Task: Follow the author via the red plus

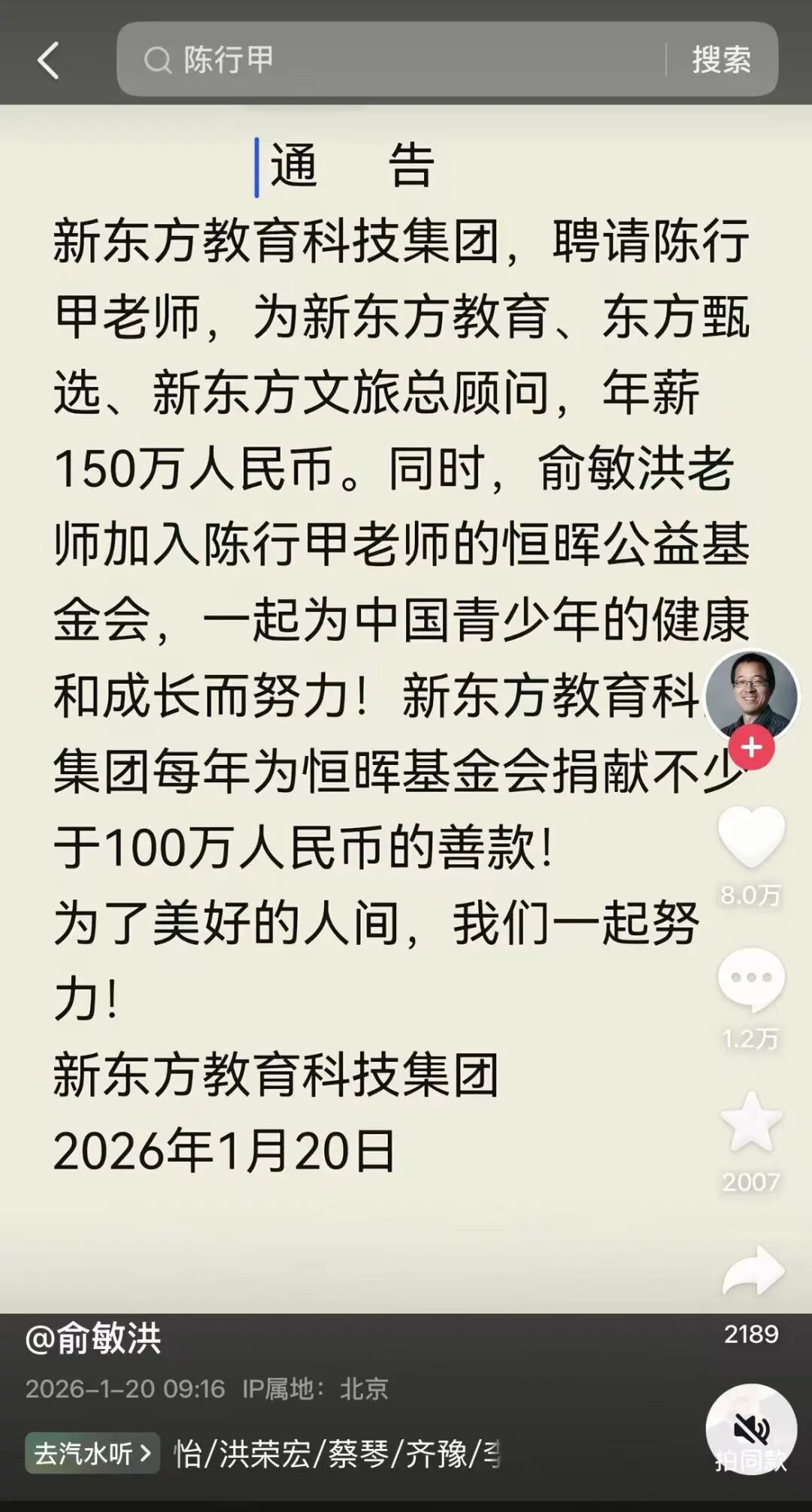Action: [x=751, y=748]
